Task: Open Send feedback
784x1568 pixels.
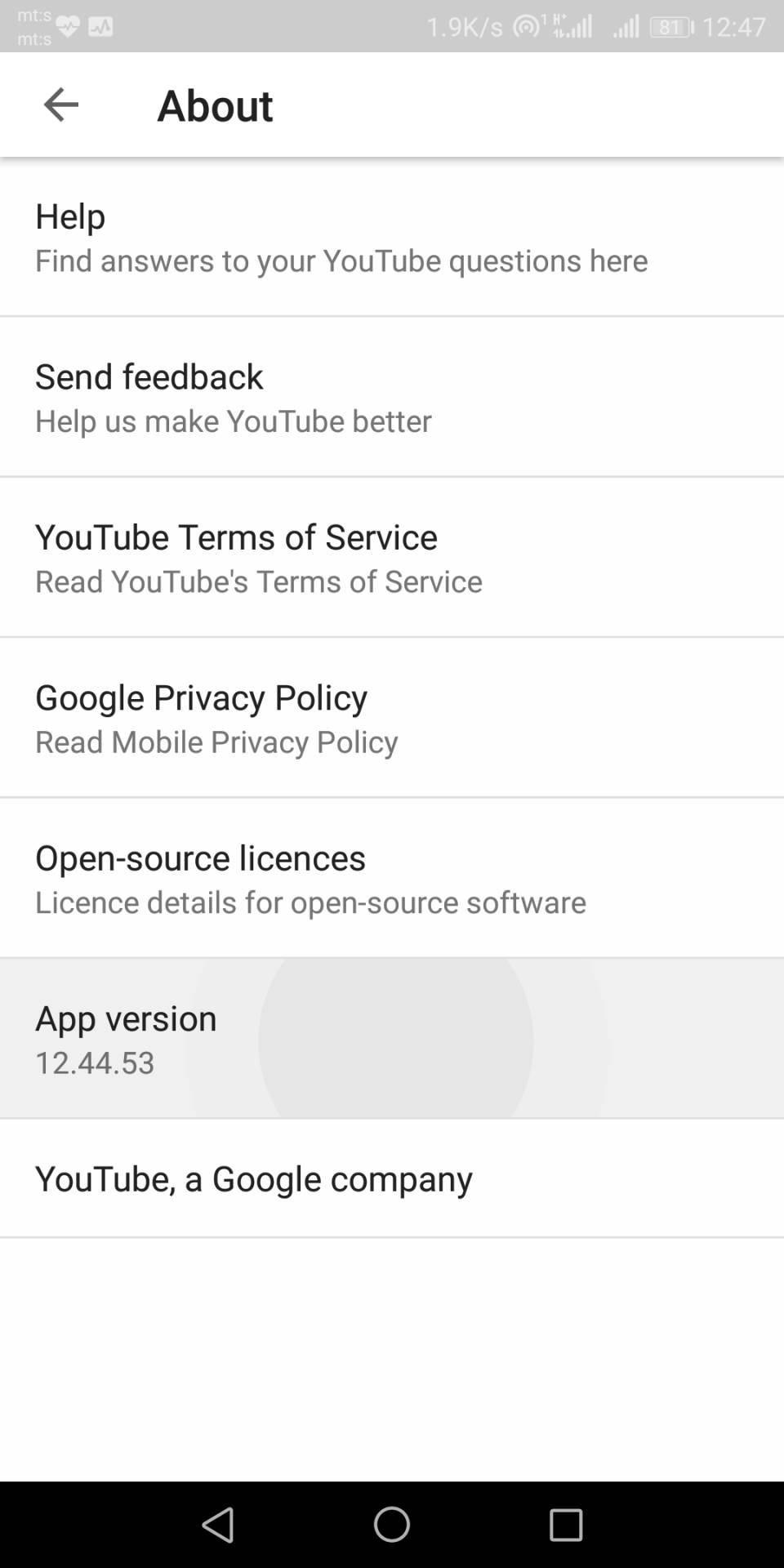Action: (x=392, y=398)
